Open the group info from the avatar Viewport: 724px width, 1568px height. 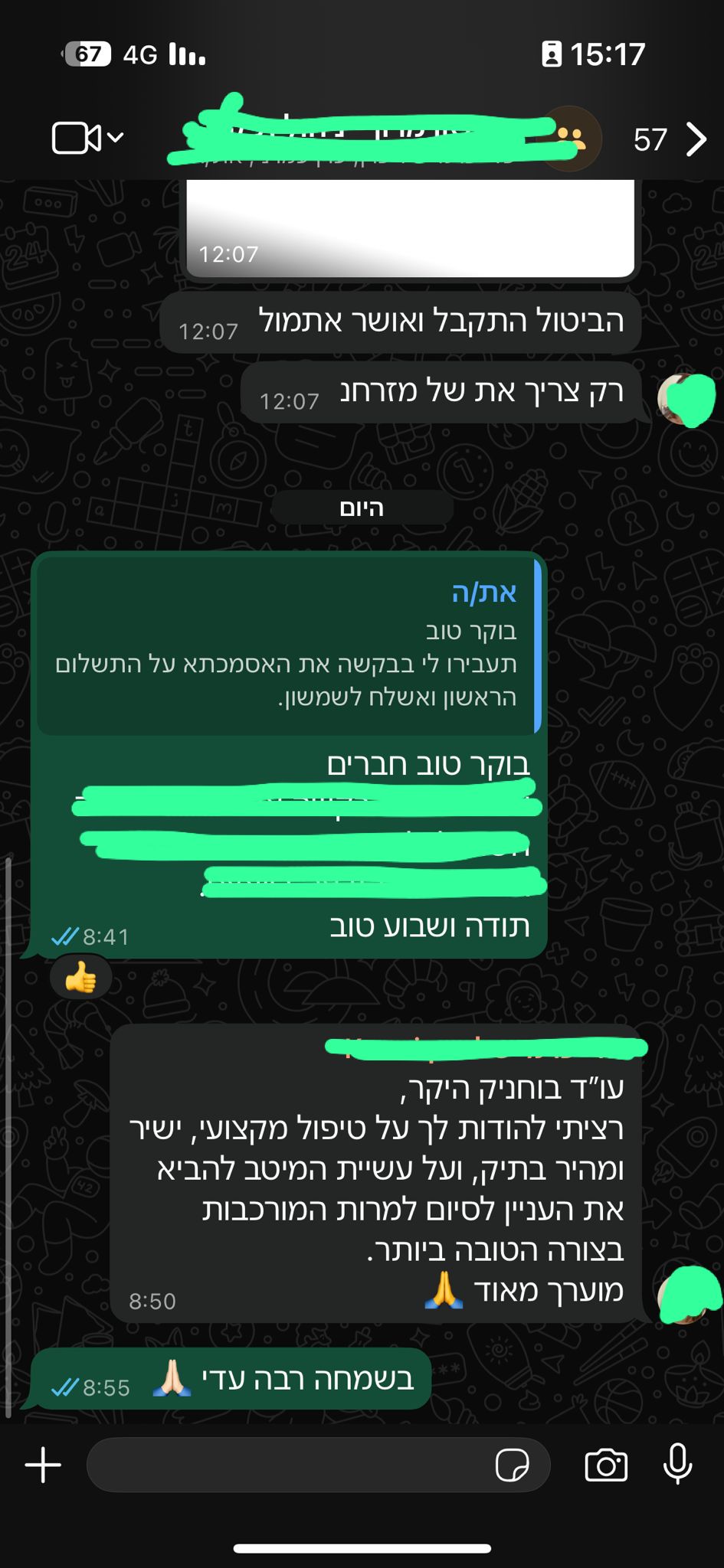(569, 139)
